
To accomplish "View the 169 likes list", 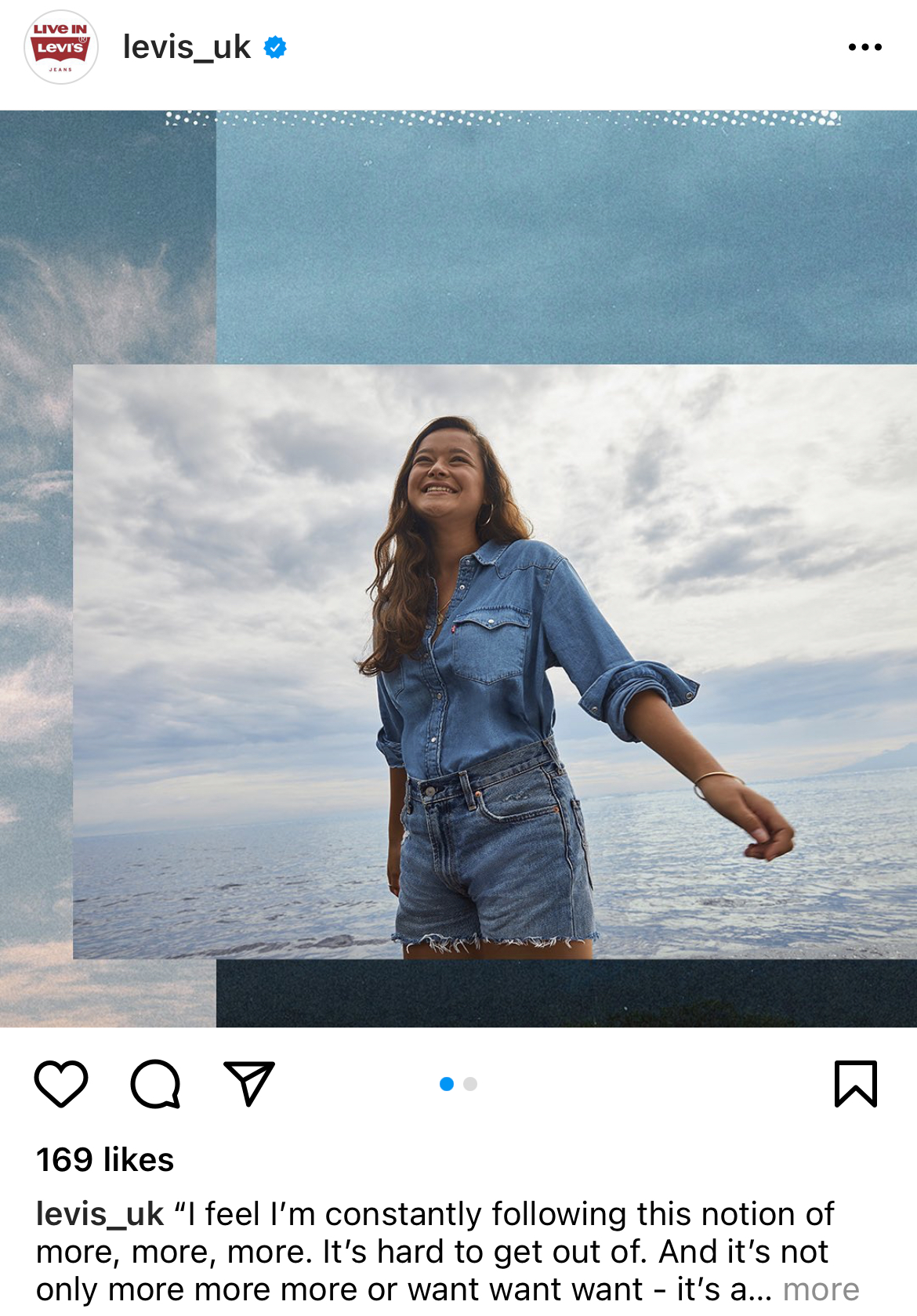I will click(x=105, y=1160).
